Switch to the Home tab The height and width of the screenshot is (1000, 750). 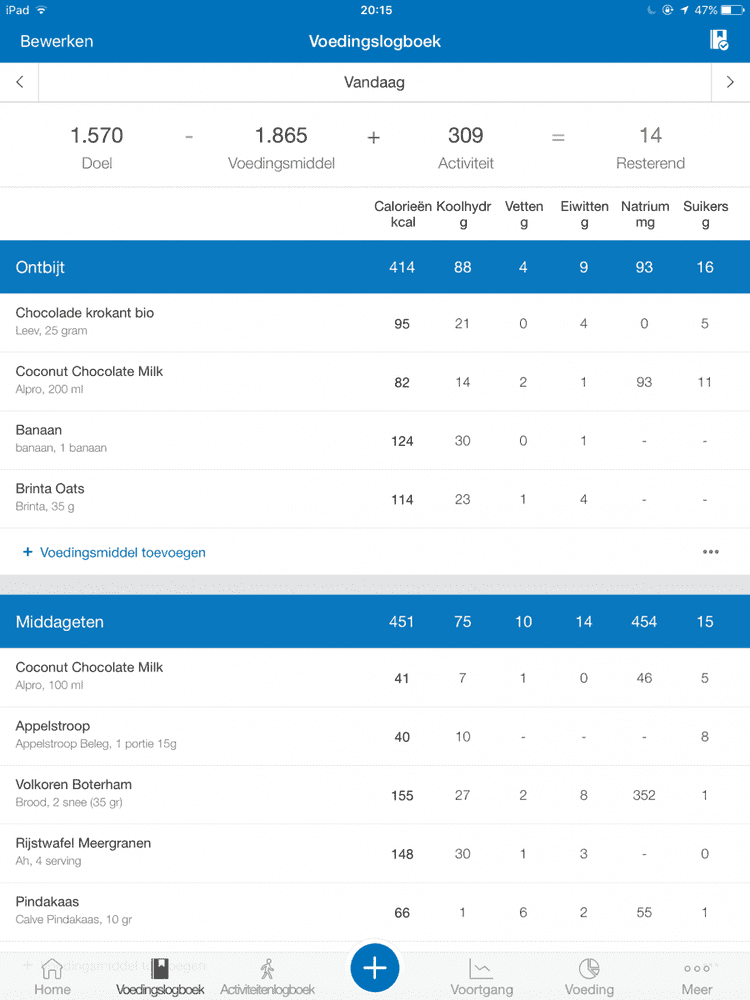coord(52,976)
